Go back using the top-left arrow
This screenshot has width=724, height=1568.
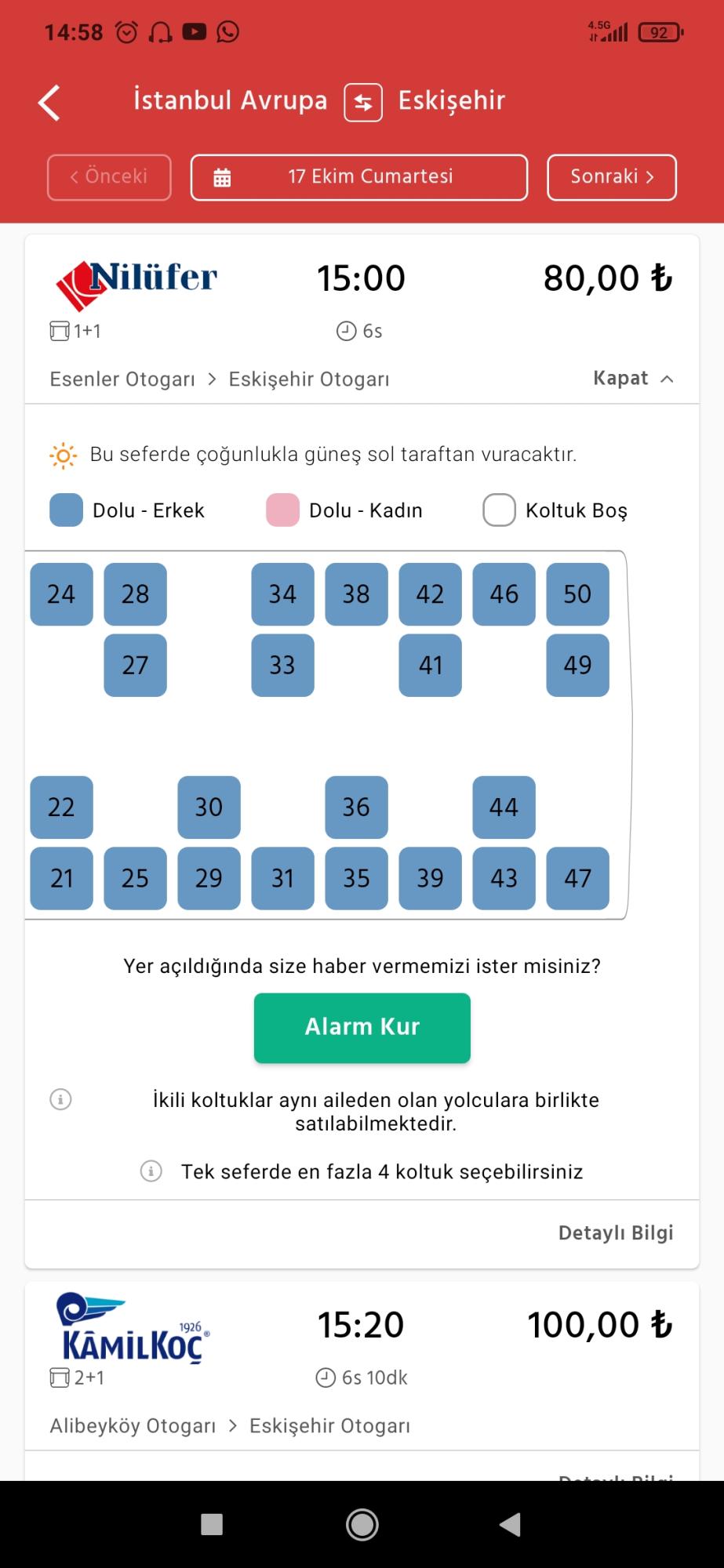(x=49, y=102)
